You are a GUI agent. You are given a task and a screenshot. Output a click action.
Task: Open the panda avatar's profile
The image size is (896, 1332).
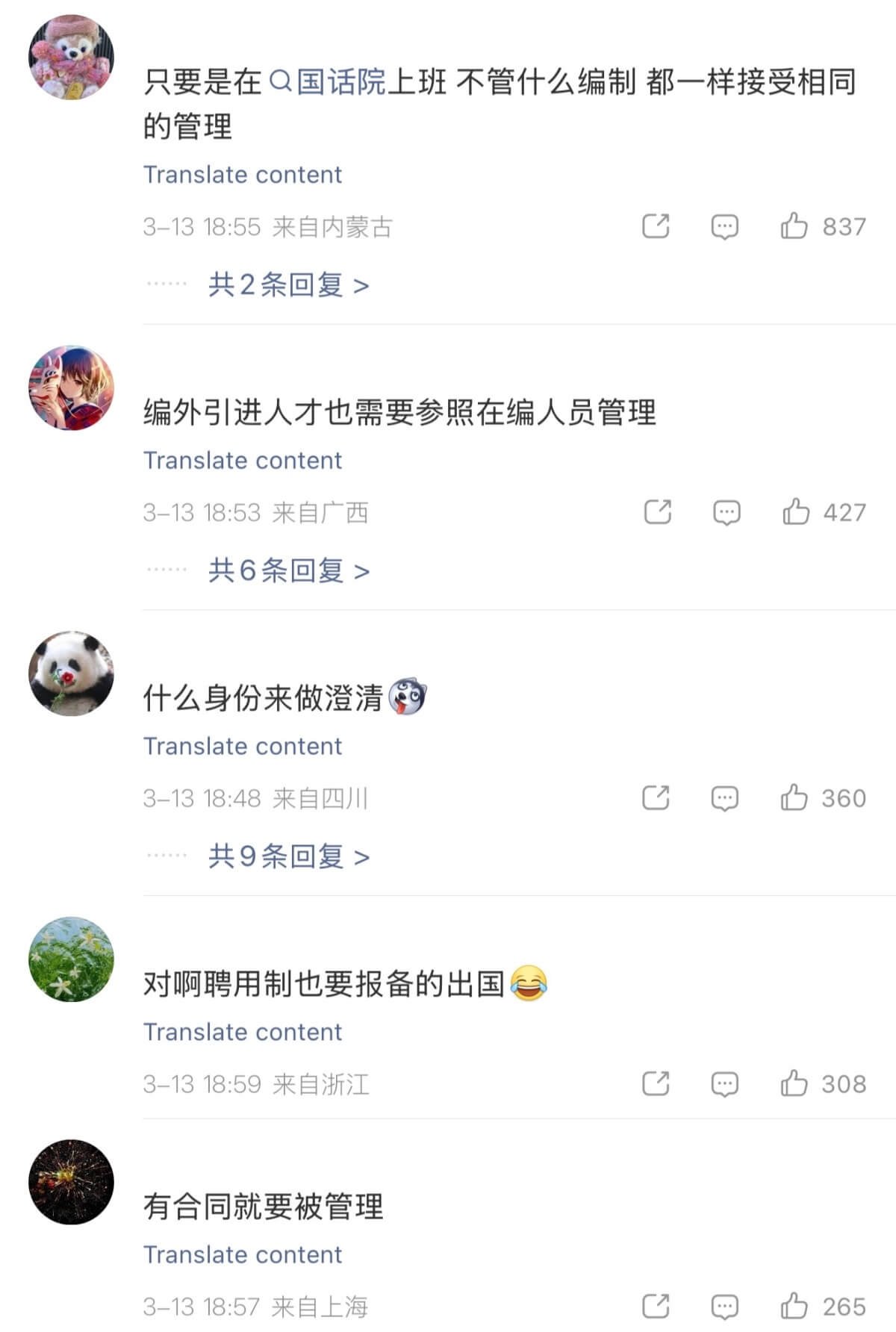71,673
